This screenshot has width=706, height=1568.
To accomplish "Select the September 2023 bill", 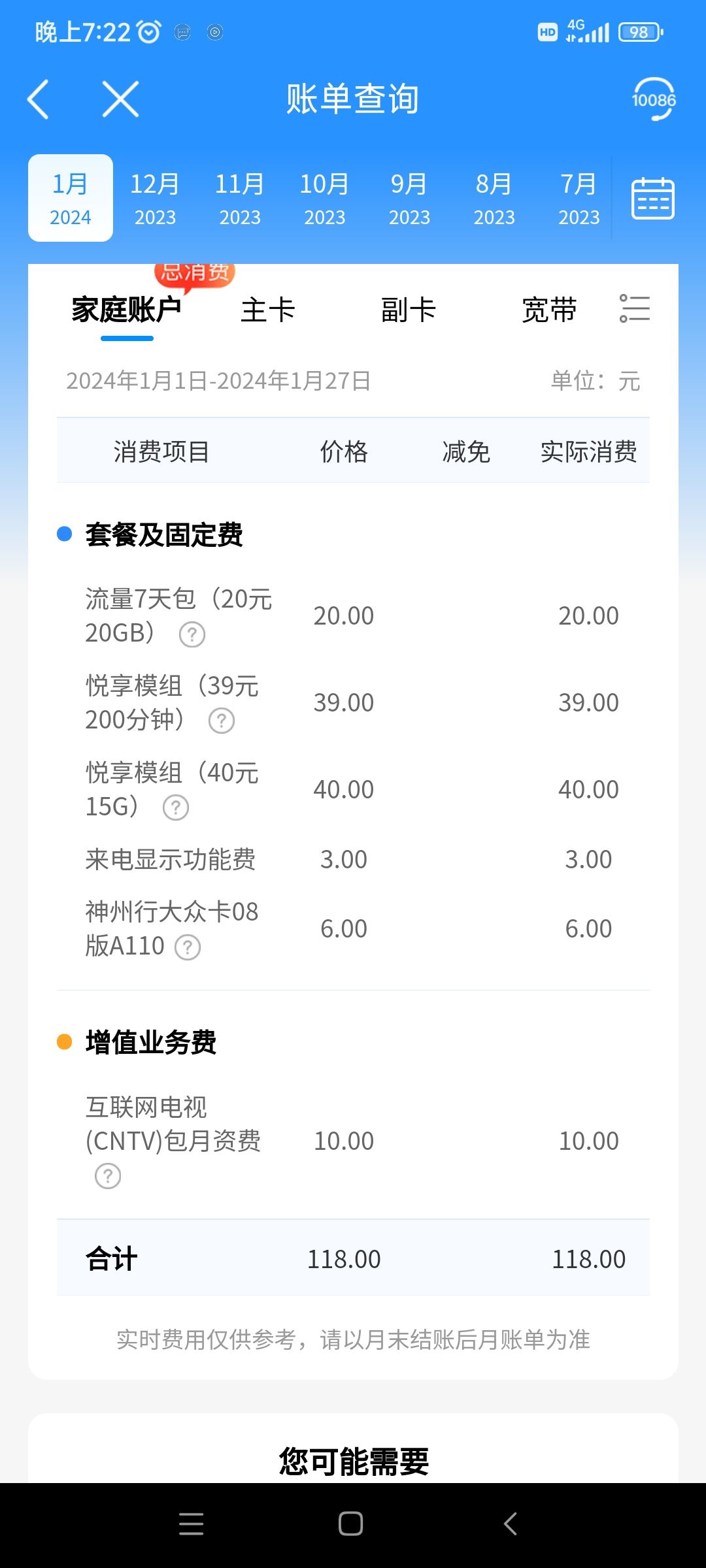I will coord(409,198).
